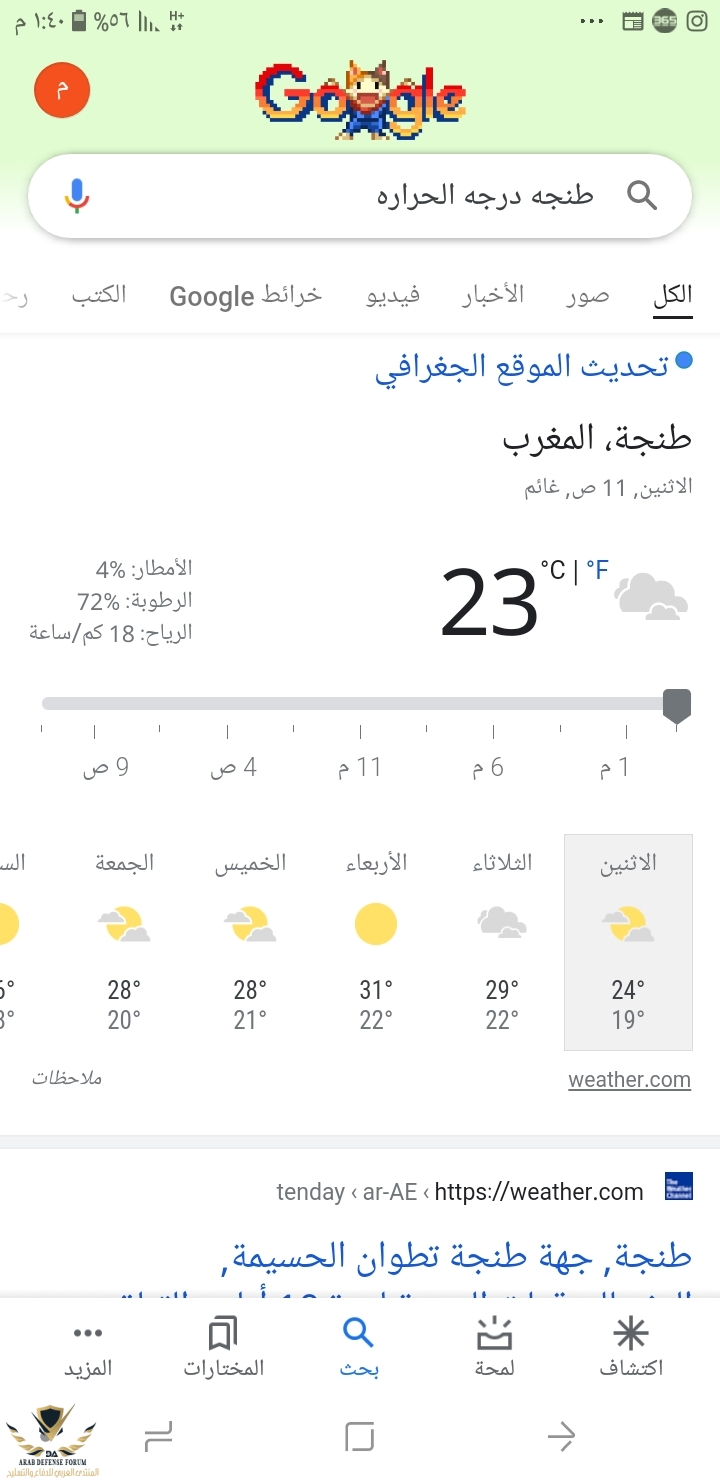Open the اكتشاف bottom tab
Screen dimensions: 720x1480
pyautogui.click(x=631, y=1347)
